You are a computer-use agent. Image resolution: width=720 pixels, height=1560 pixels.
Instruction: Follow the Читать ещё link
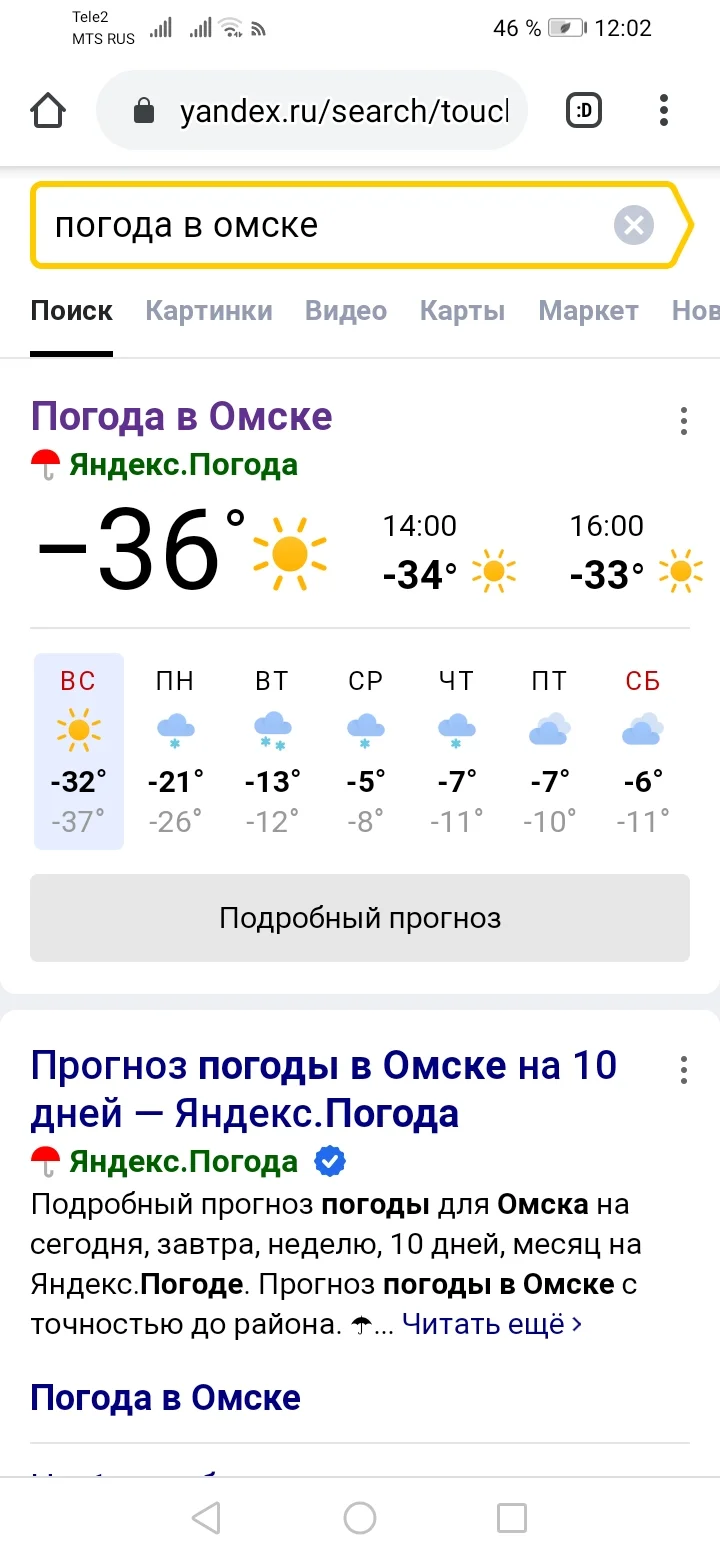pos(484,1323)
